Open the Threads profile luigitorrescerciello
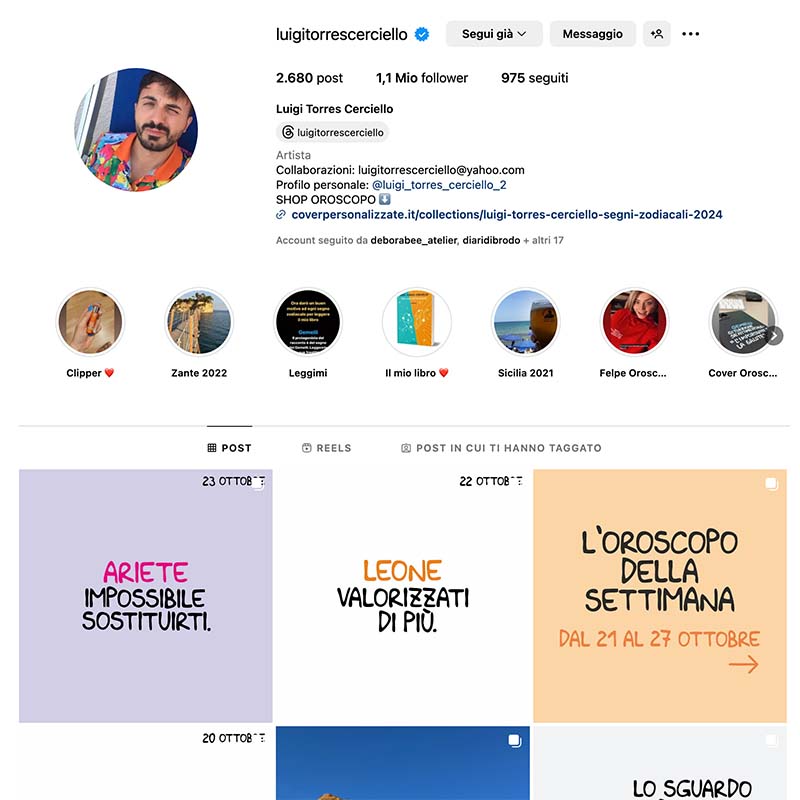The height and width of the screenshot is (800, 800). pyautogui.click(x=332, y=132)
